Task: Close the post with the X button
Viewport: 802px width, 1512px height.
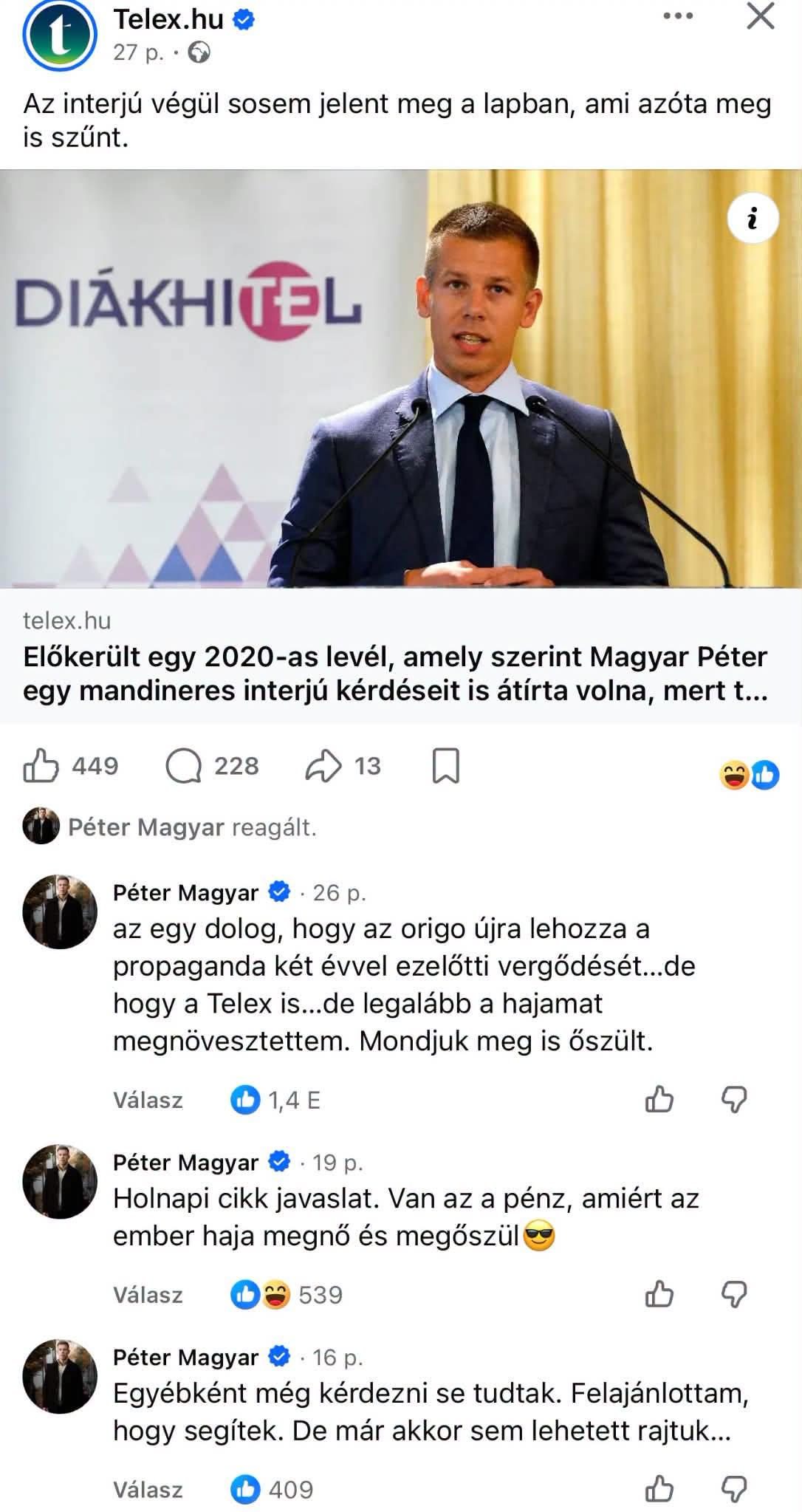Action: [760, 16]
